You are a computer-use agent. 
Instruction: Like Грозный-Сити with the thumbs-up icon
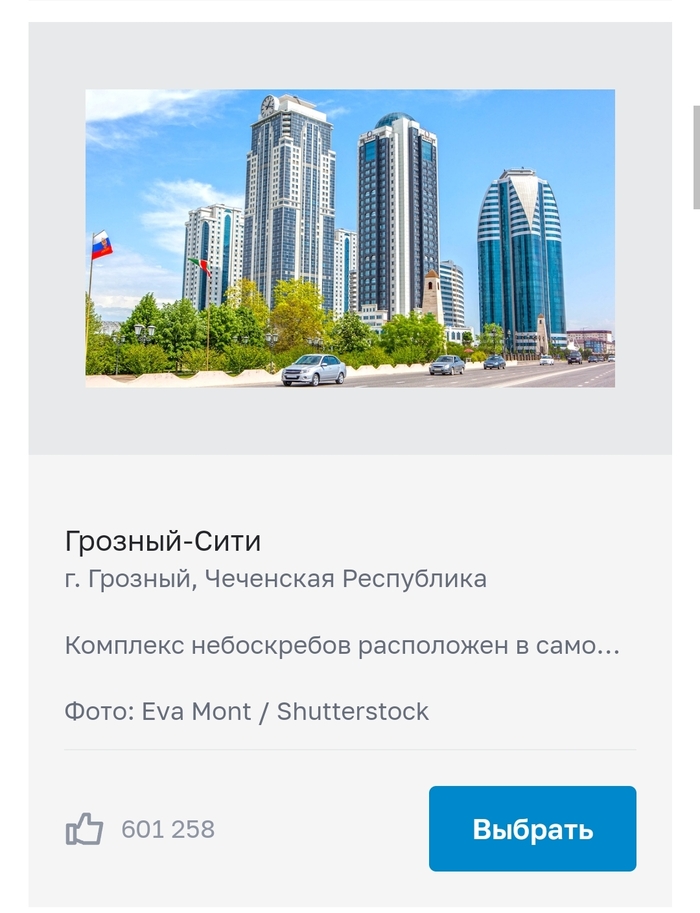85,829
